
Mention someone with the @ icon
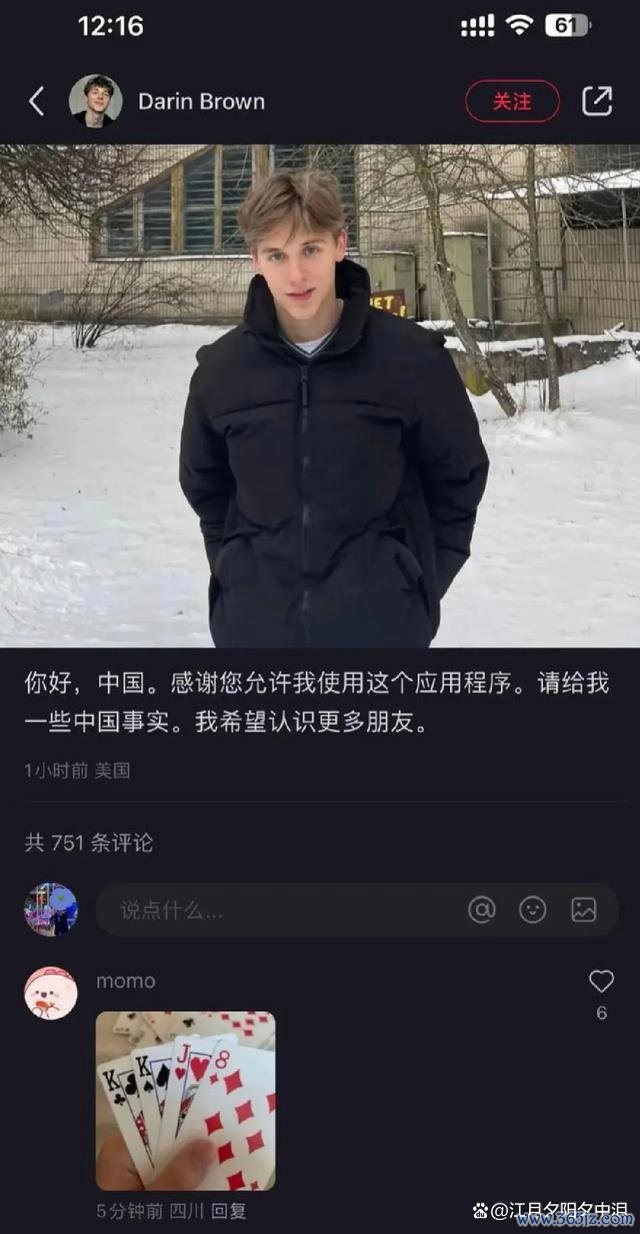[x=482, y=910]
